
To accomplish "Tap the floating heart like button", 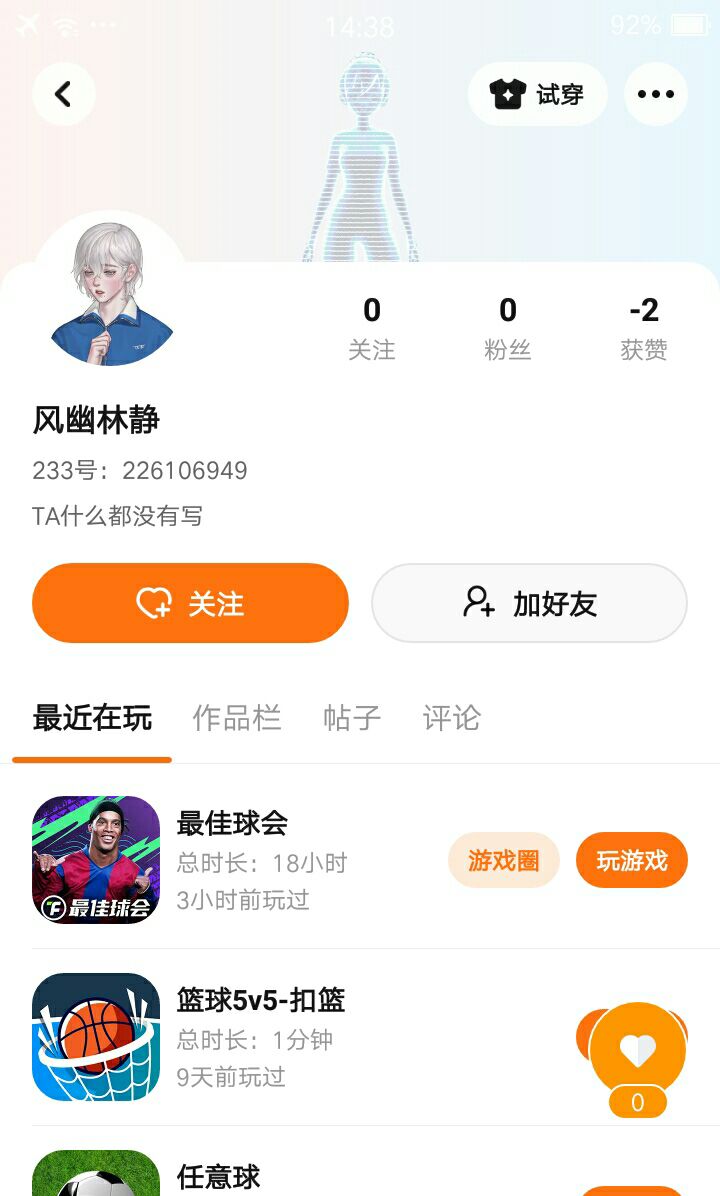I will pyautogui.click(x=638, y=1051).
